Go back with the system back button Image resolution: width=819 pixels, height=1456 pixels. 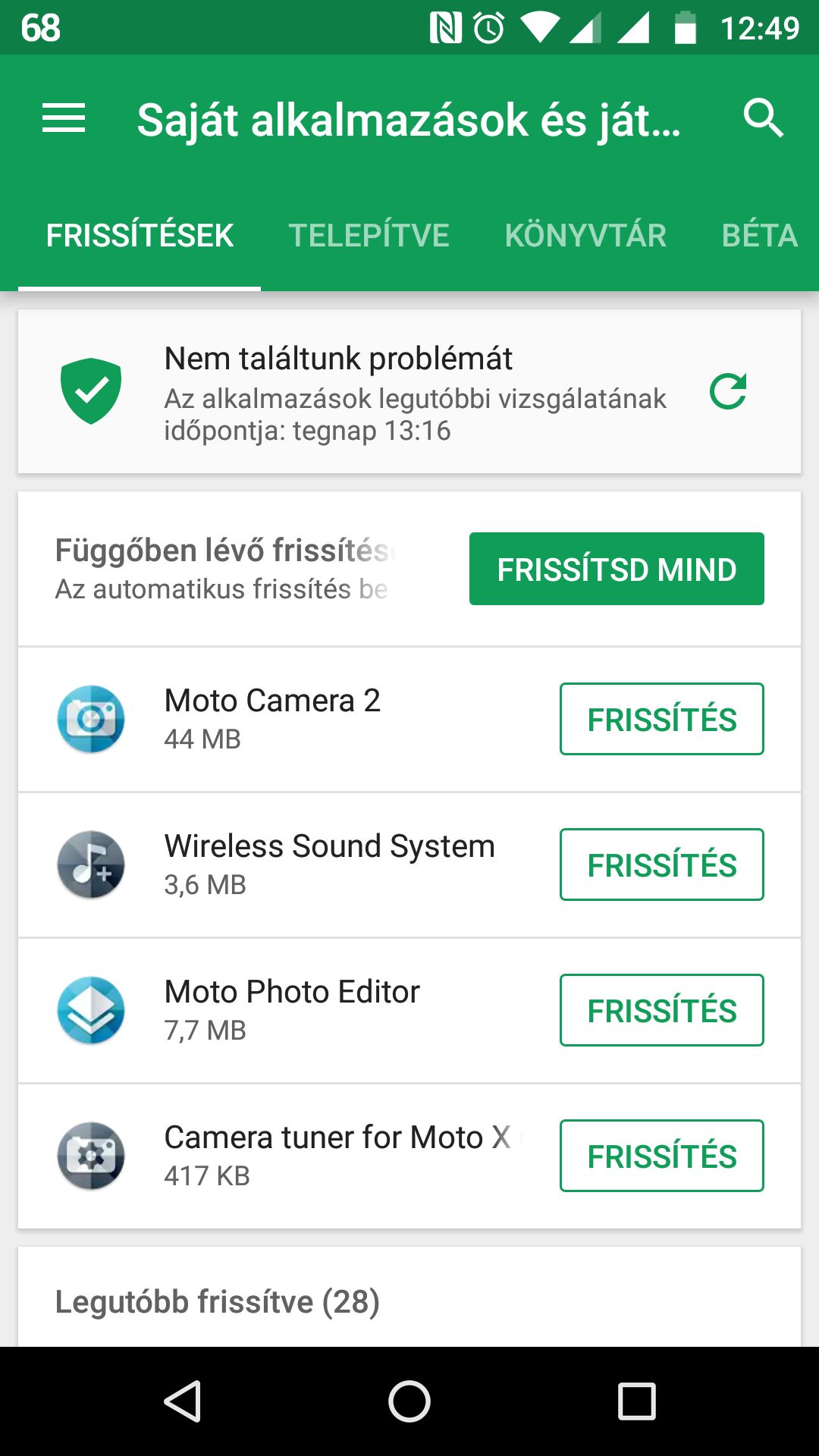point(182,1401)
